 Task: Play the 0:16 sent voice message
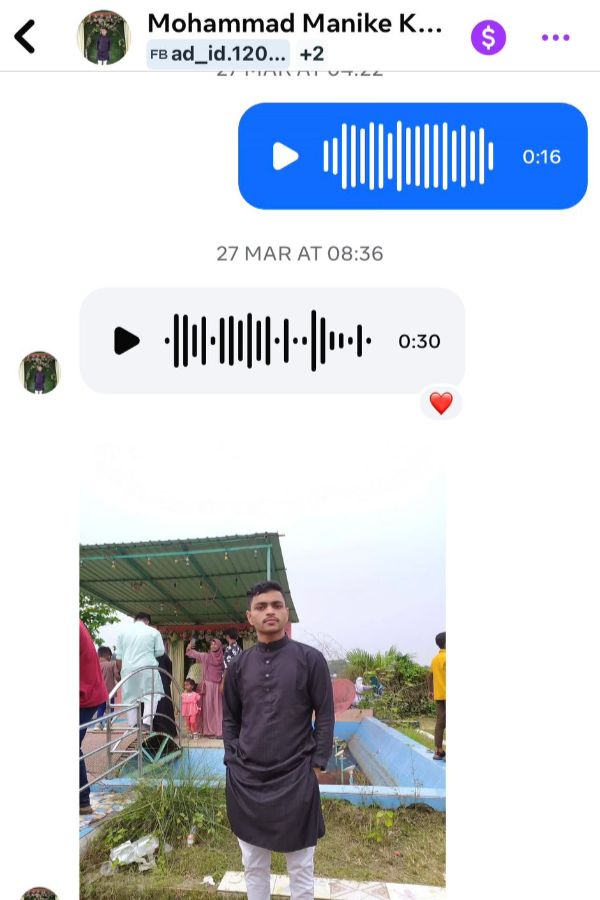pyautogui.click(x=286, y=156)
